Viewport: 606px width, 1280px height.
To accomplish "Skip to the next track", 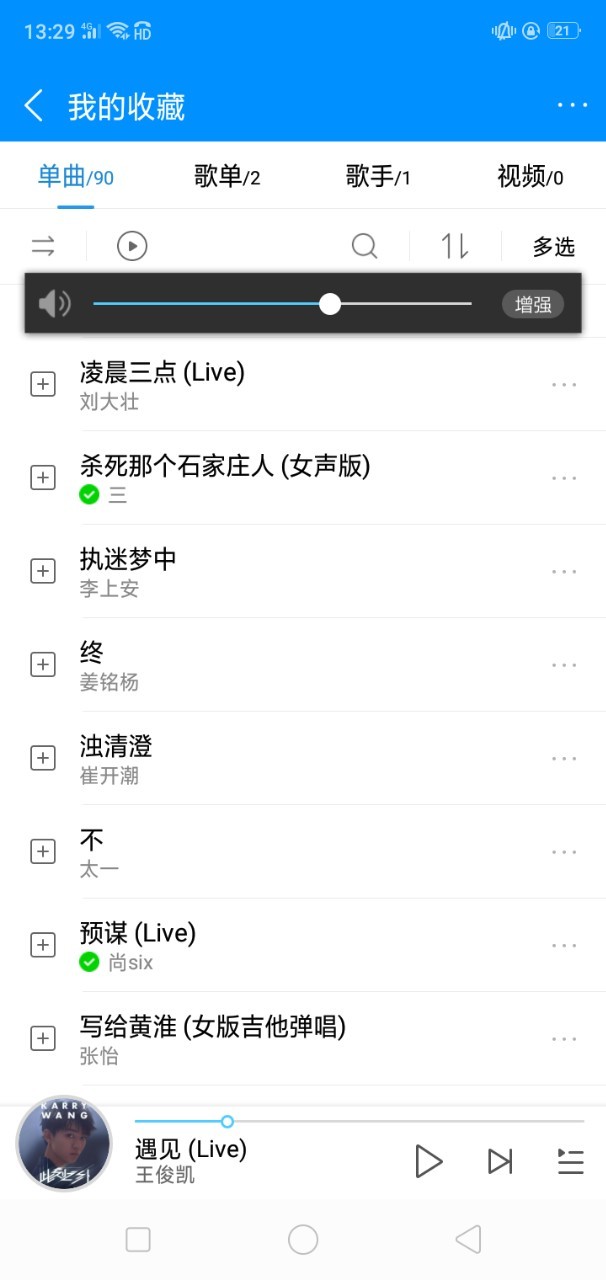I will pos(499,1161).
